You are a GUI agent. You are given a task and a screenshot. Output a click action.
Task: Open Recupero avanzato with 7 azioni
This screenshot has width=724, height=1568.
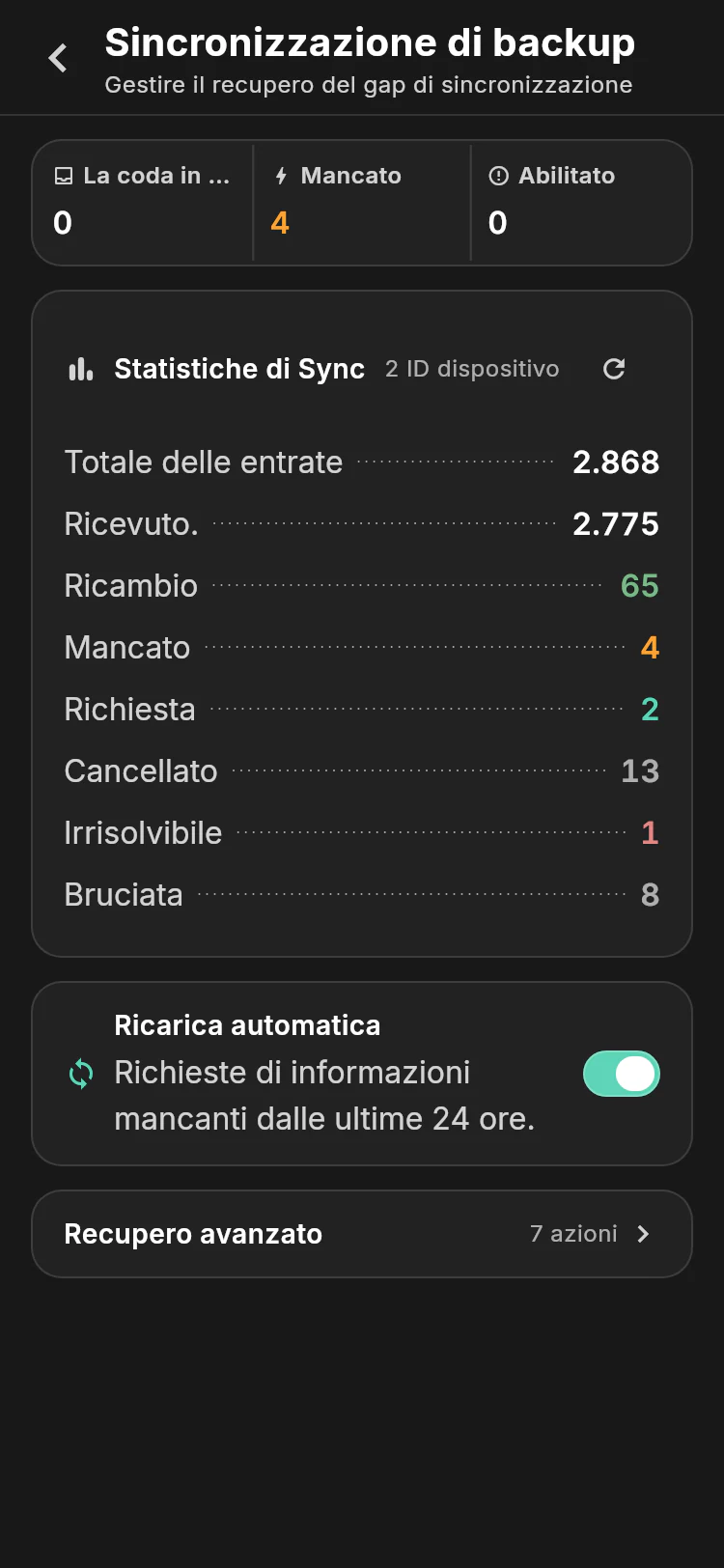pos(362,1234)
